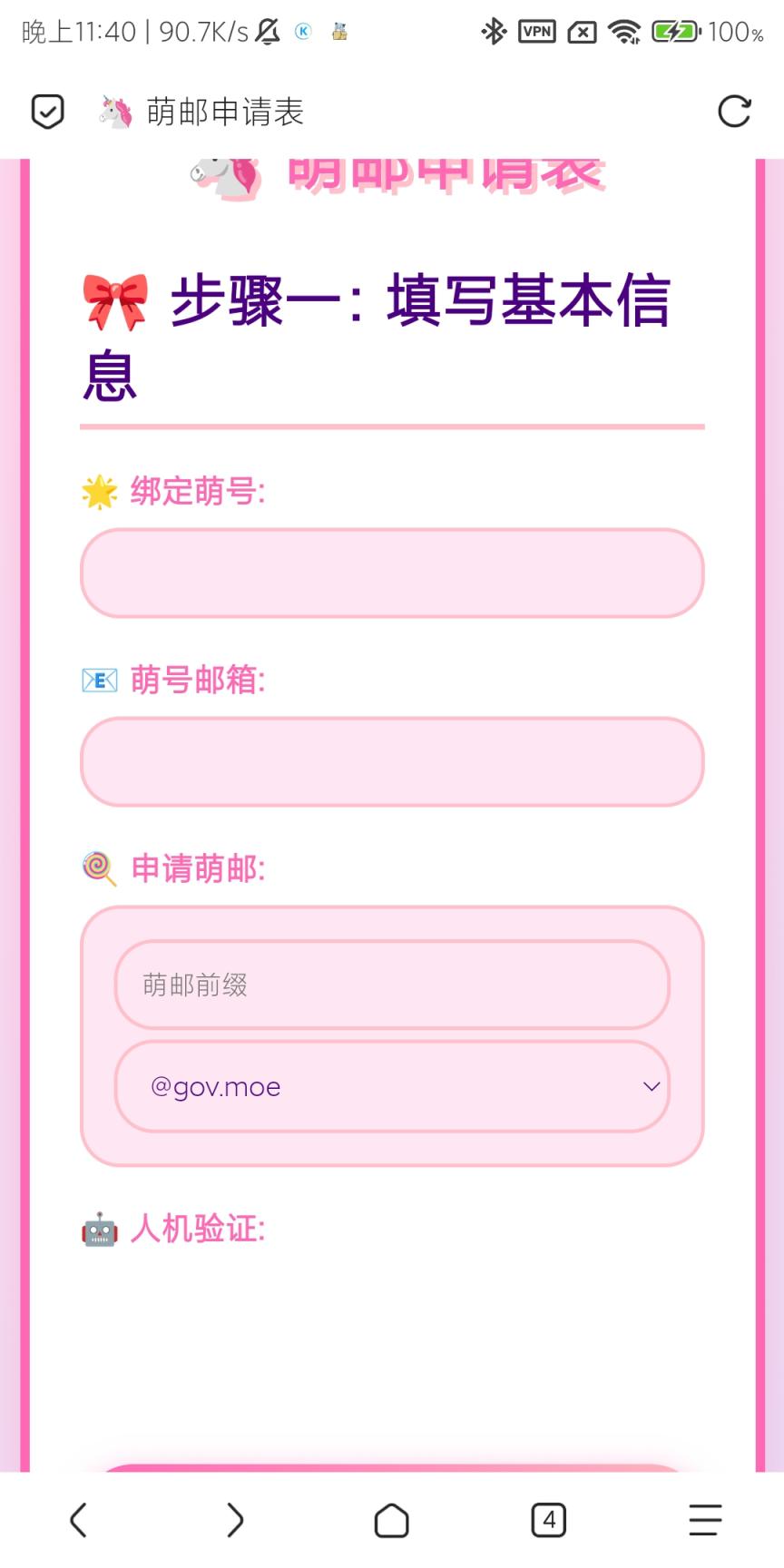Go forward in browser history
This screenshot has height=1568, width=784.
click(x=235, y=1520)
